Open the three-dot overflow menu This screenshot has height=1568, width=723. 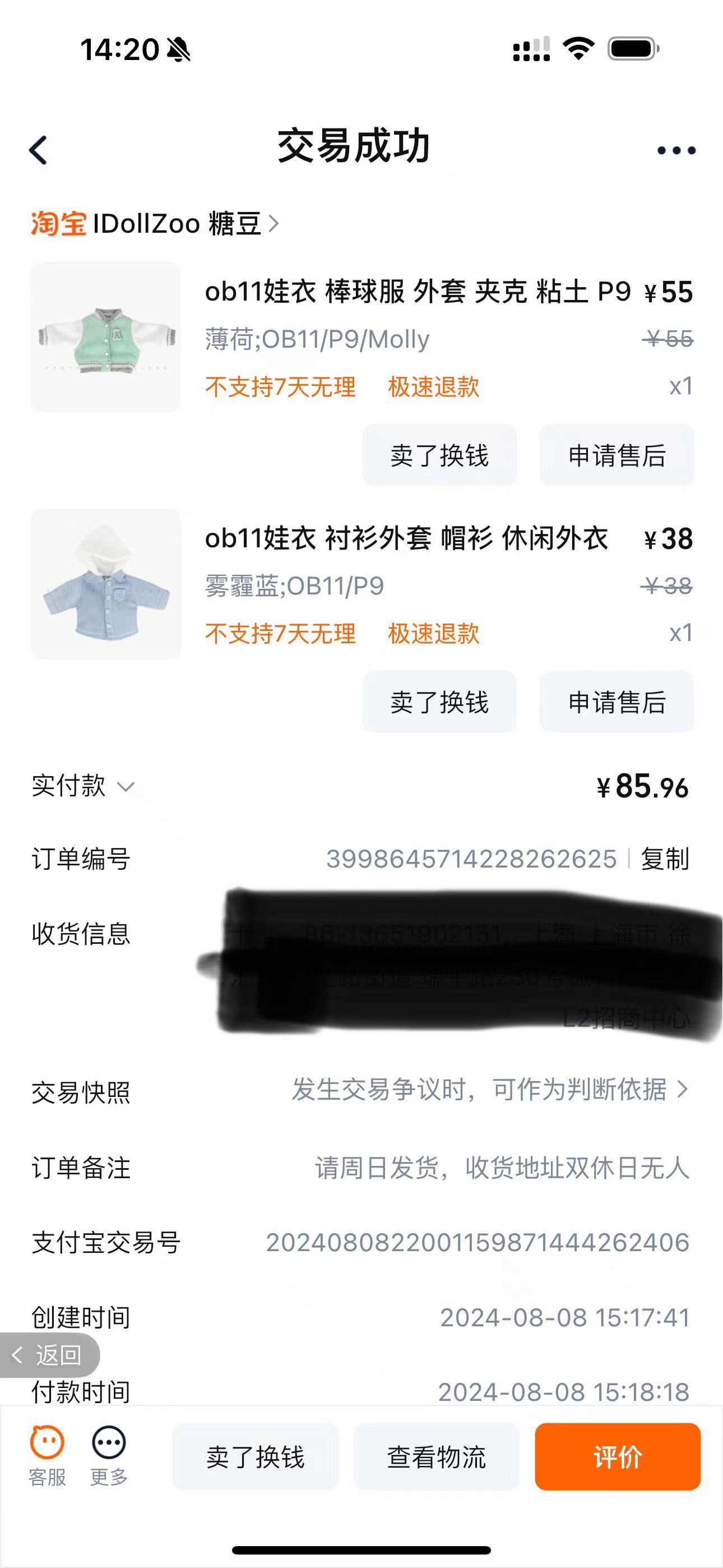[676, 150]
